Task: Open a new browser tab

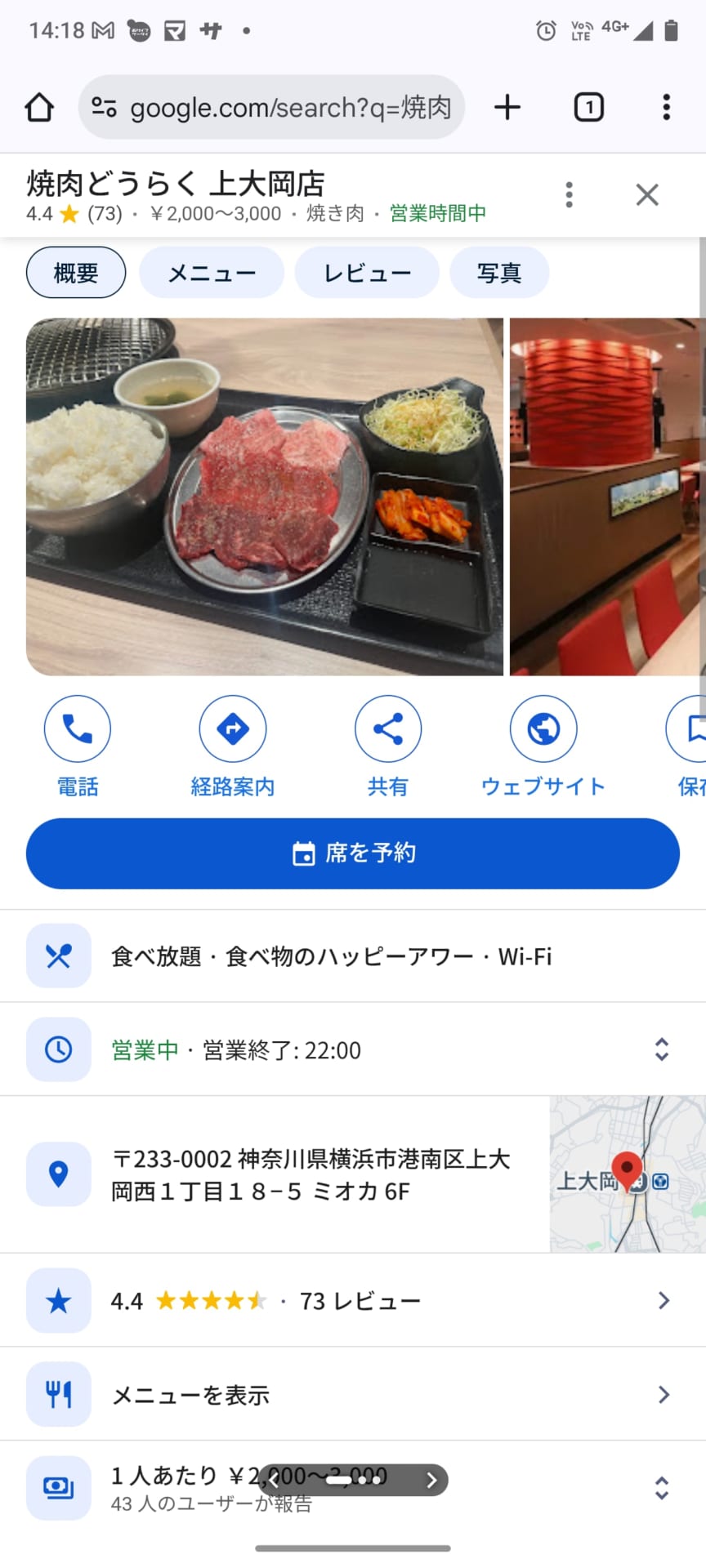Action: tap(507, 107)
